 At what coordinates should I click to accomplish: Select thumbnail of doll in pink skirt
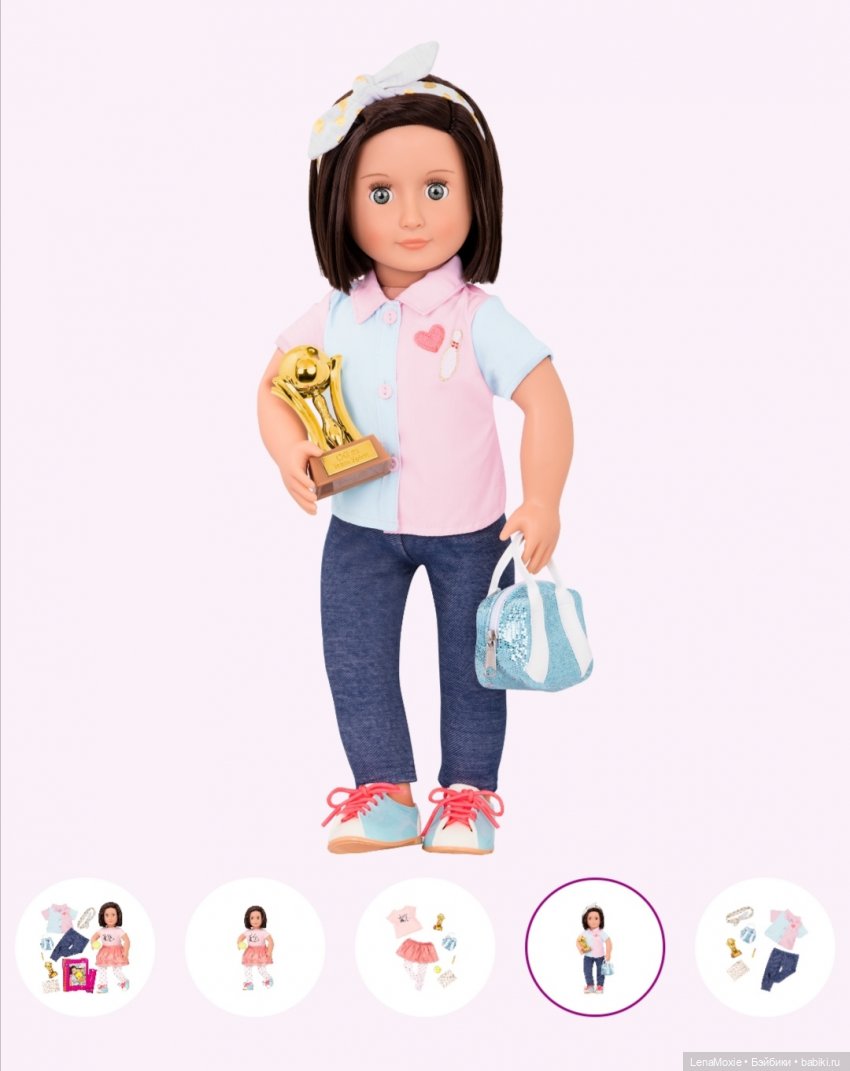(x=255, y=947)
